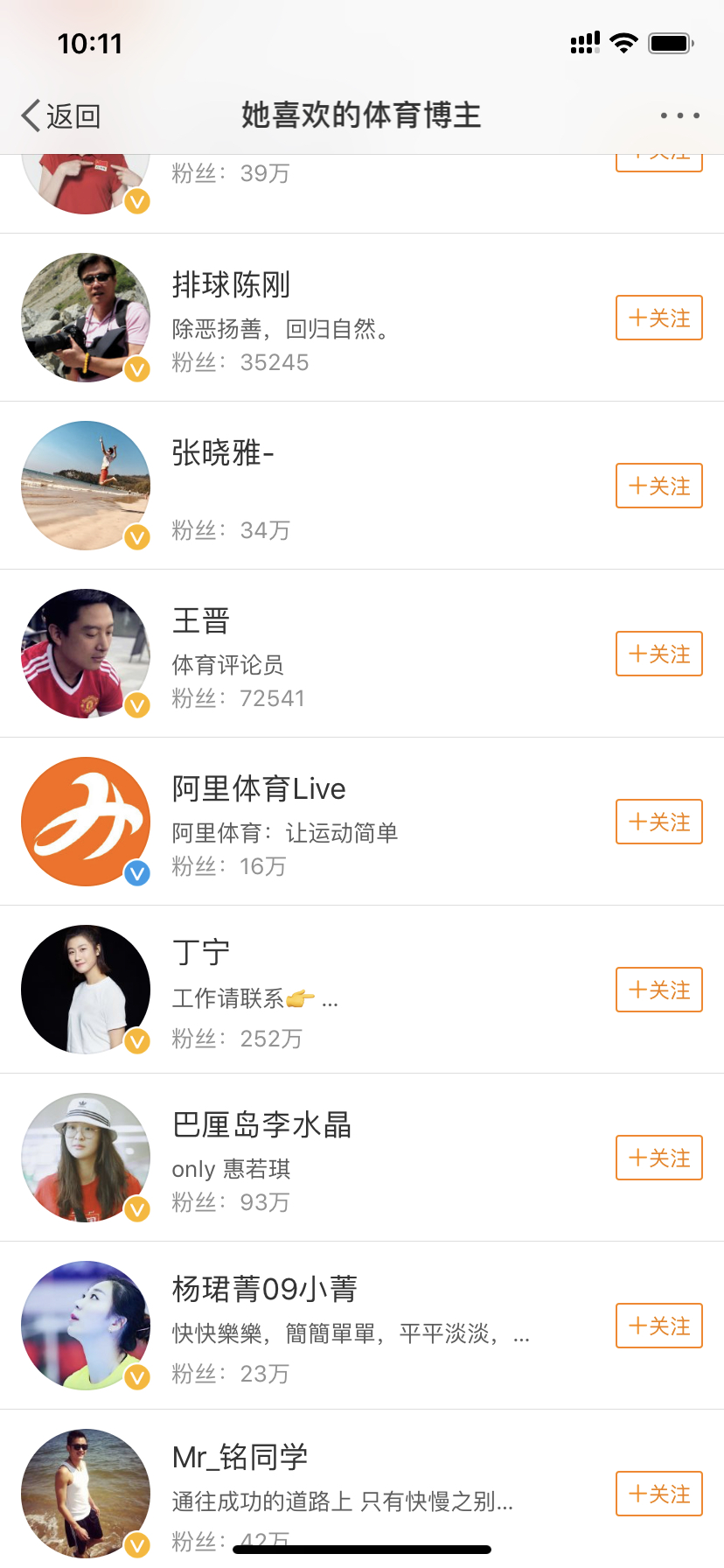Follow 丁宁 via her +关注 button
Screen dimensions: 724x1568
point(659,990)
